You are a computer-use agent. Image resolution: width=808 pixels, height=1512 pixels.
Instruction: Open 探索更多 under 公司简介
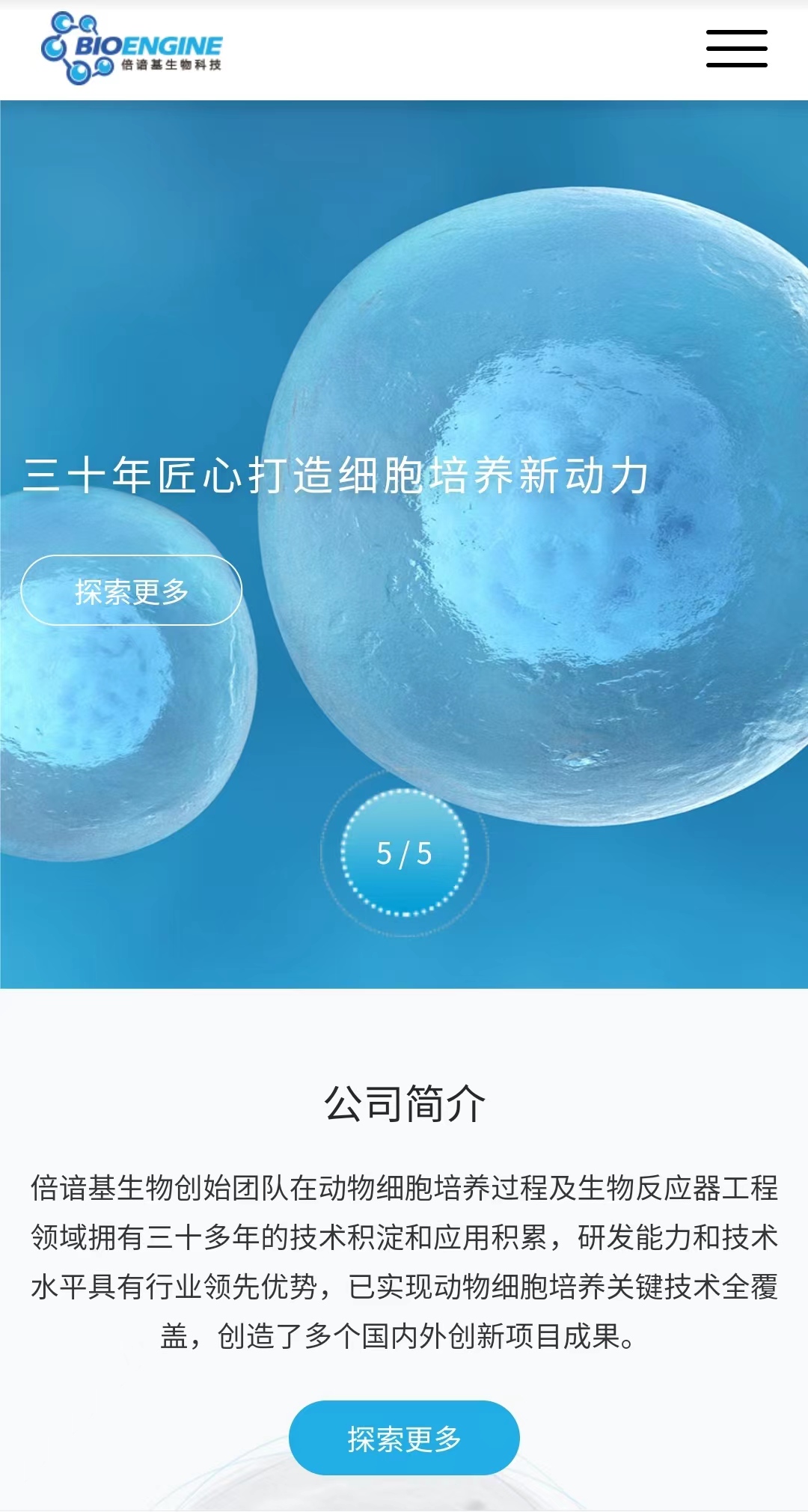coord(404,1438)
